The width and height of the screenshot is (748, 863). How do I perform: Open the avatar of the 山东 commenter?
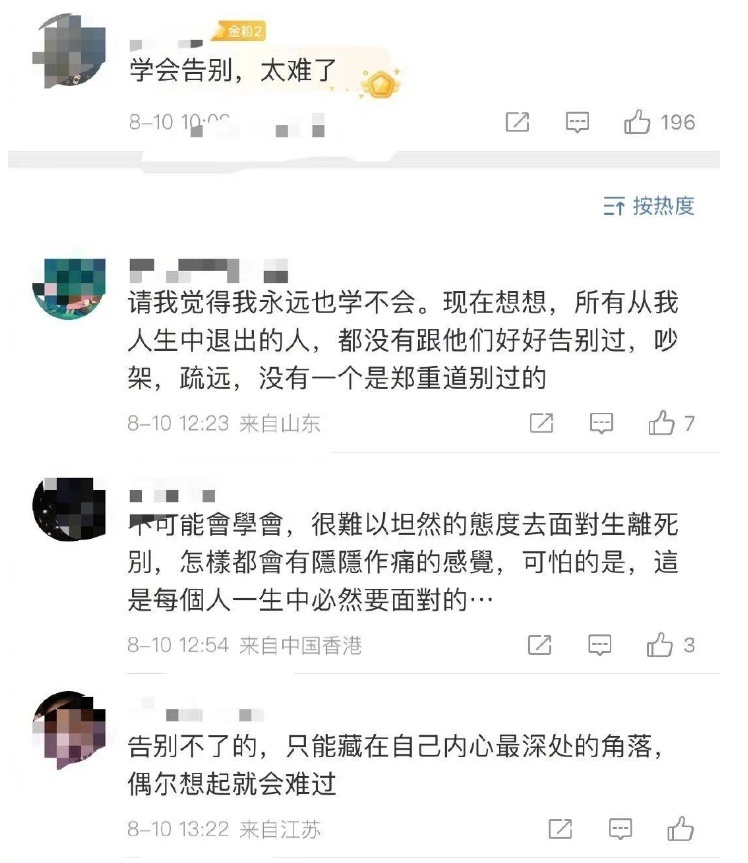[x=69, y=285]
